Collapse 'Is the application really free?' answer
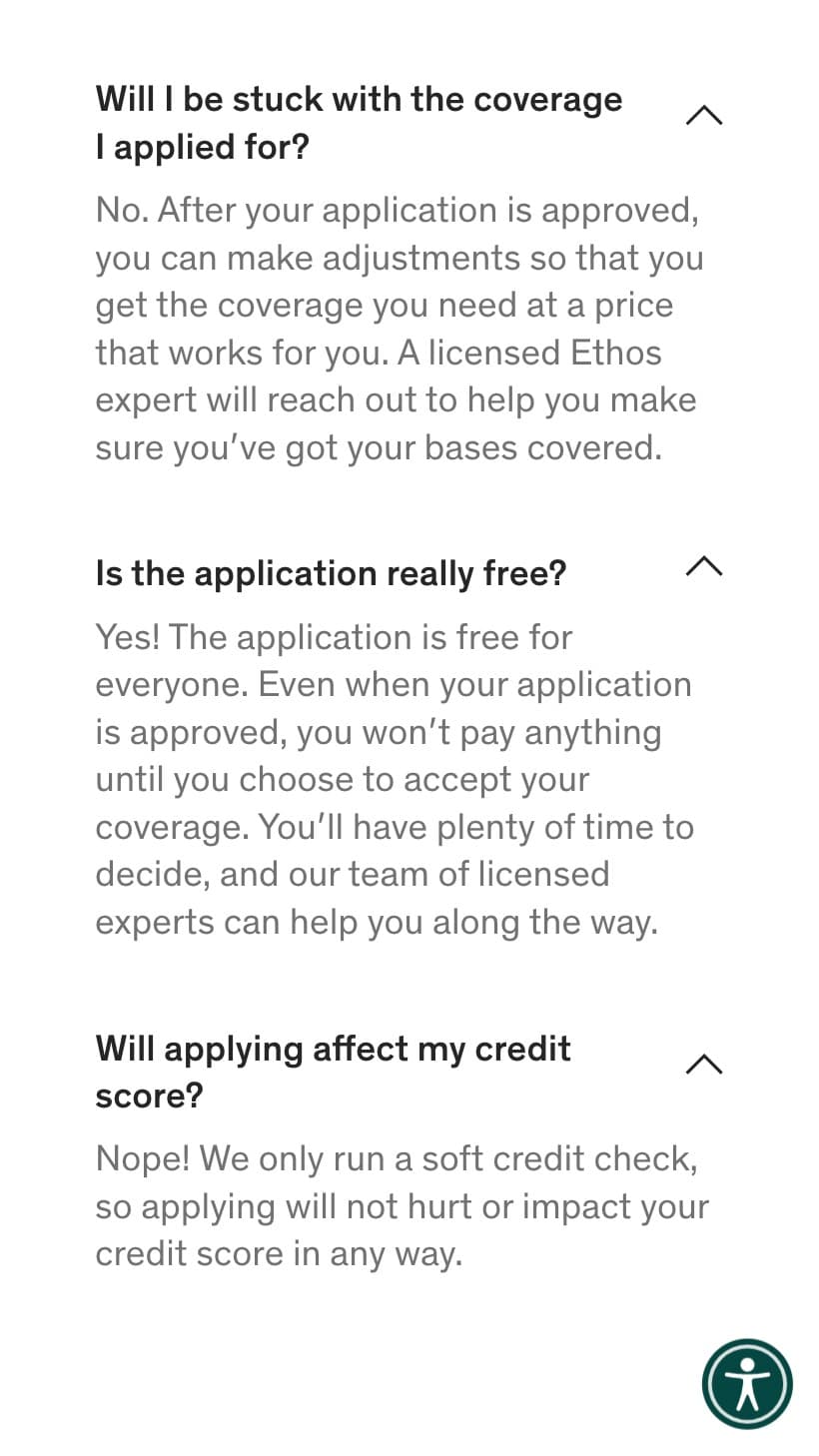 coord(704,566)
